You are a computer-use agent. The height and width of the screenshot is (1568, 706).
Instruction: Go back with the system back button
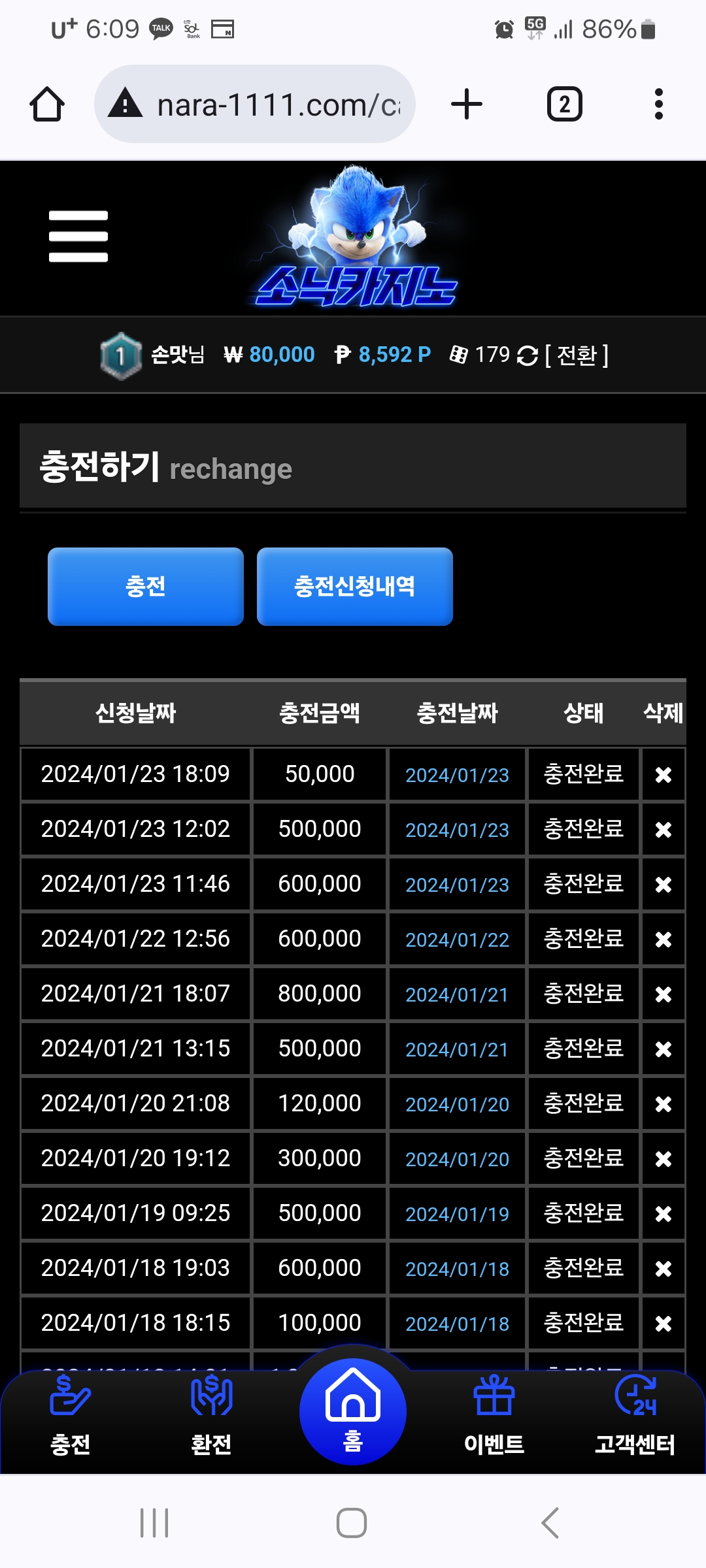coord(550,1523)
